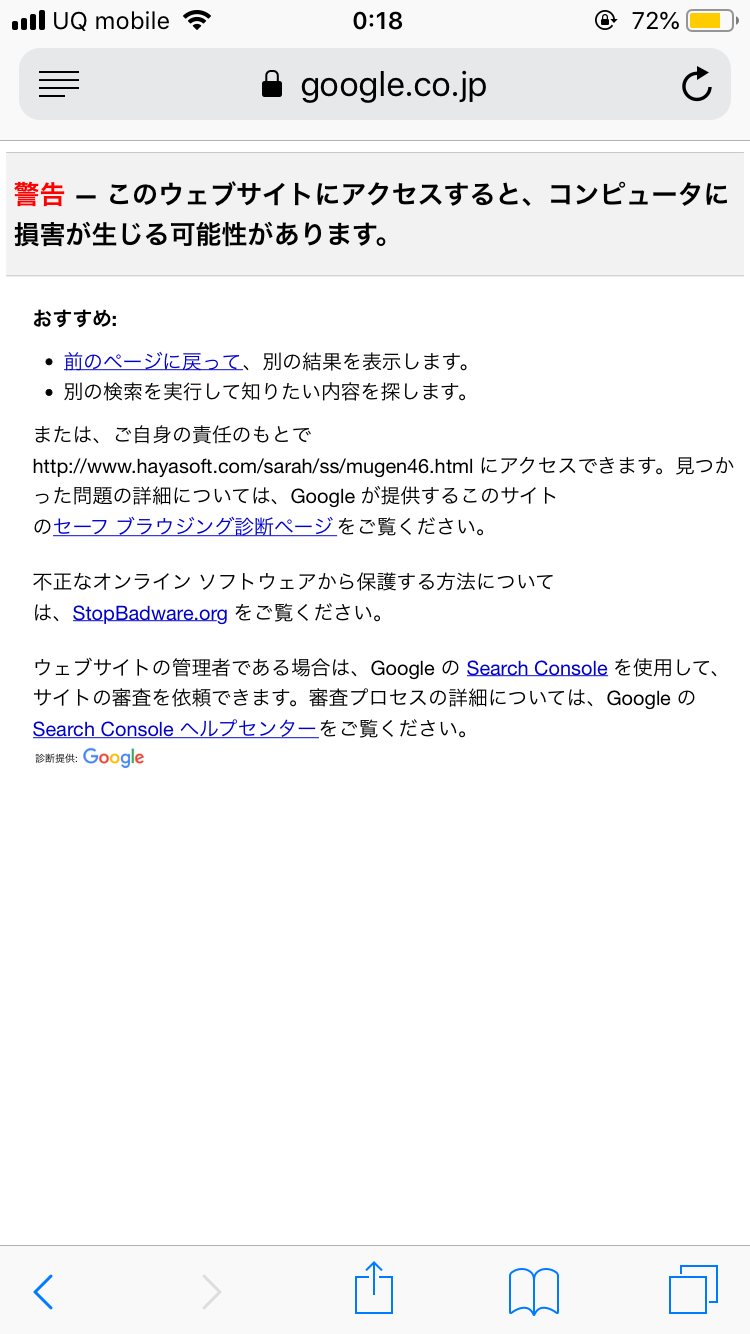Share this page
The height and width of the screenshot is (1334, 750).
click(374, 1289)
